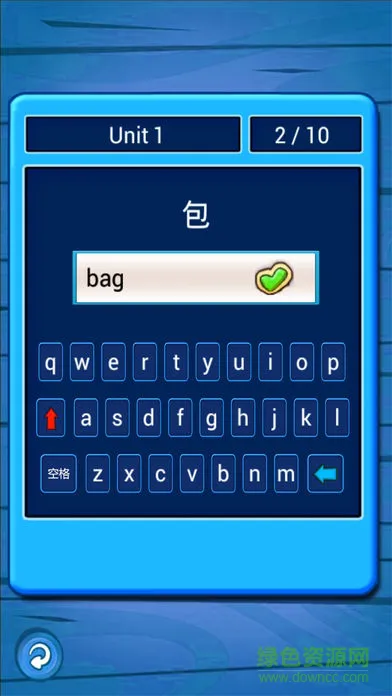
Task: Type the letter q key
Action: point(51,362)
